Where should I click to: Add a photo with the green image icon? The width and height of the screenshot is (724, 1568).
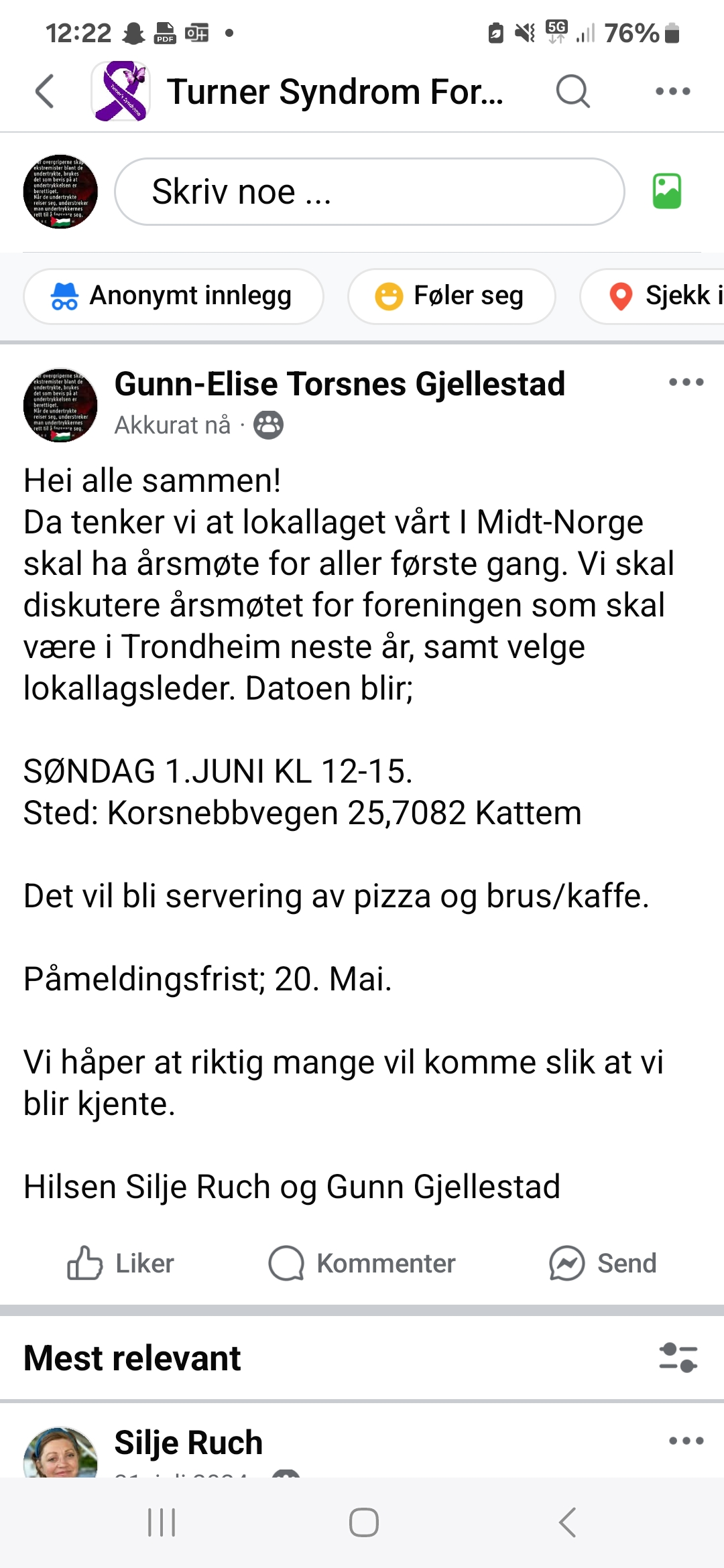point(667,192)
